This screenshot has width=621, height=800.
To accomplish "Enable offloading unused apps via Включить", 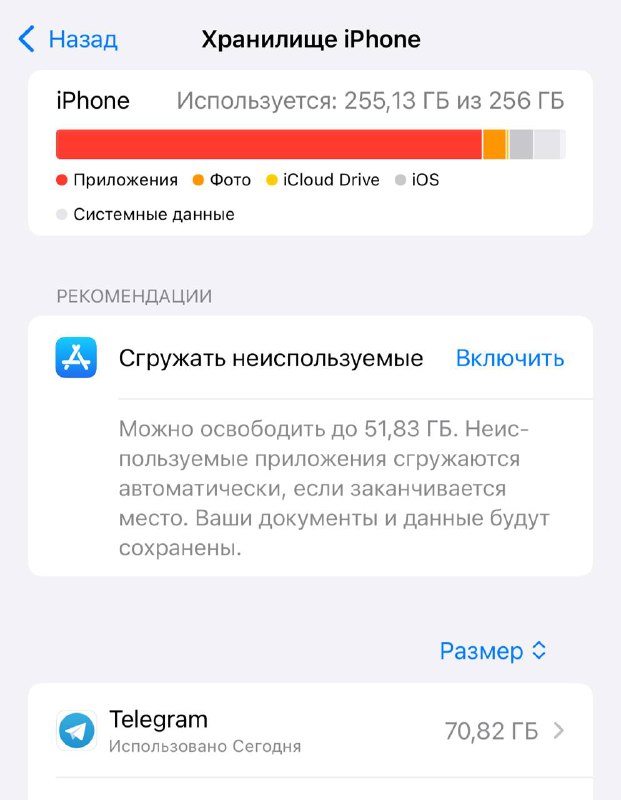I will (510, 358).
